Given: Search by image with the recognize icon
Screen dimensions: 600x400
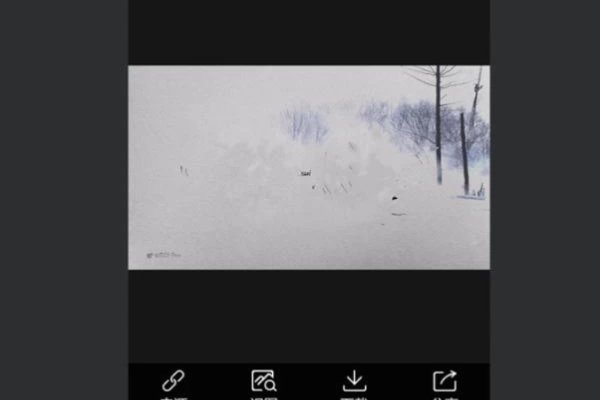Looking at the screenshot, I should click(264, 382).
